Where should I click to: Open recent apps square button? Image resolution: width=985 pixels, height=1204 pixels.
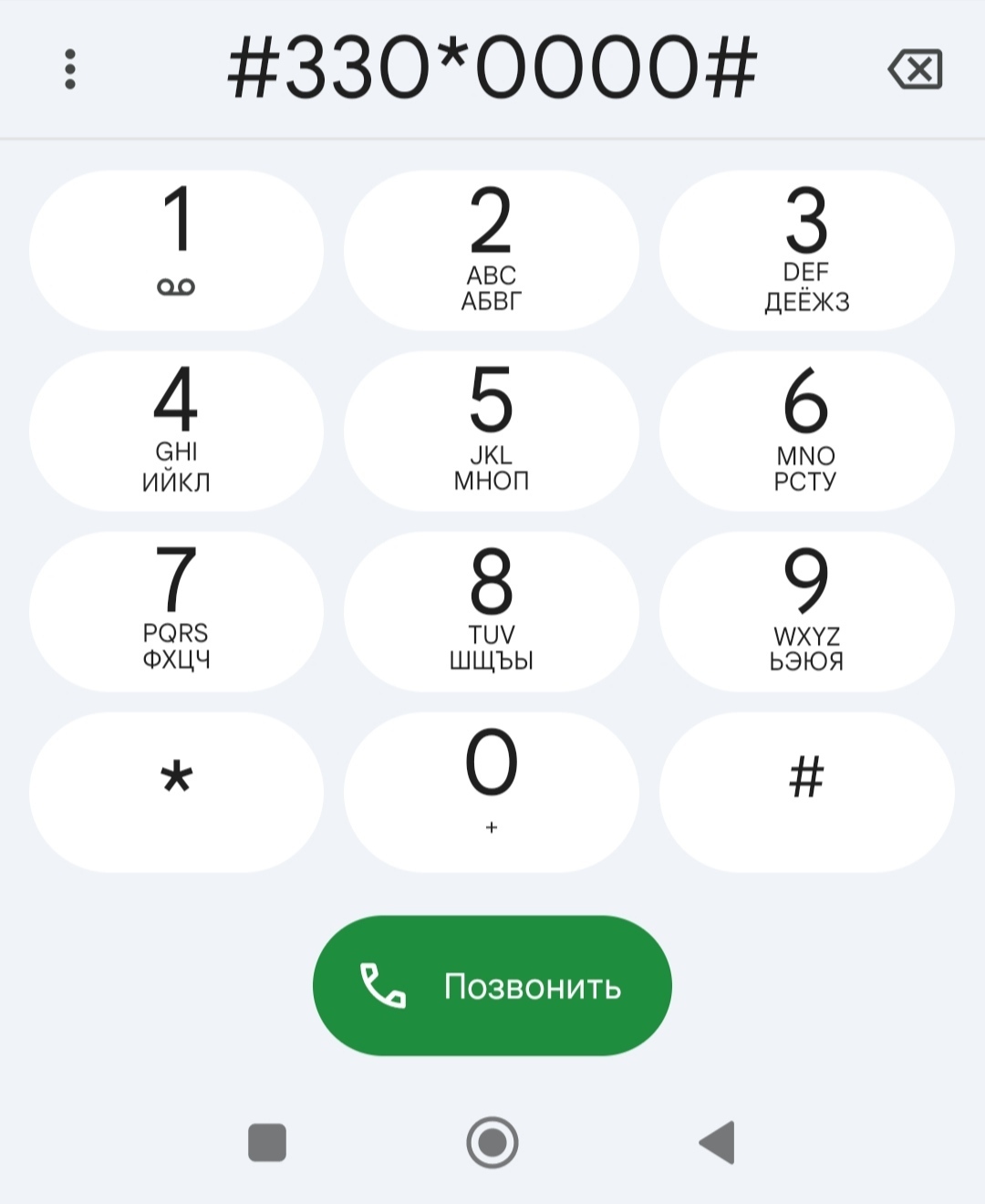pos(267,1142)
